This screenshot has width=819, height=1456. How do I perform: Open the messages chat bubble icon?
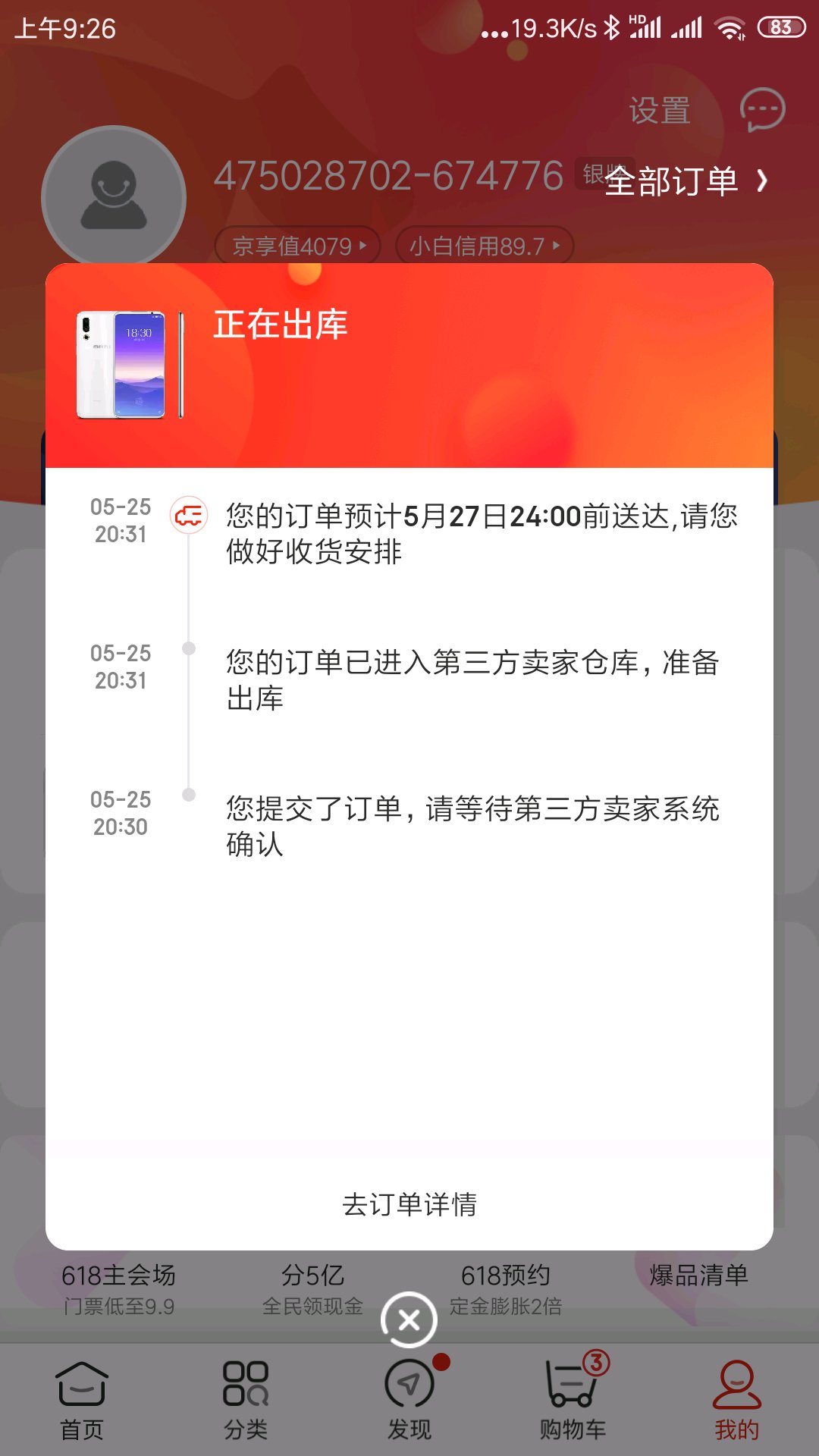763,110
